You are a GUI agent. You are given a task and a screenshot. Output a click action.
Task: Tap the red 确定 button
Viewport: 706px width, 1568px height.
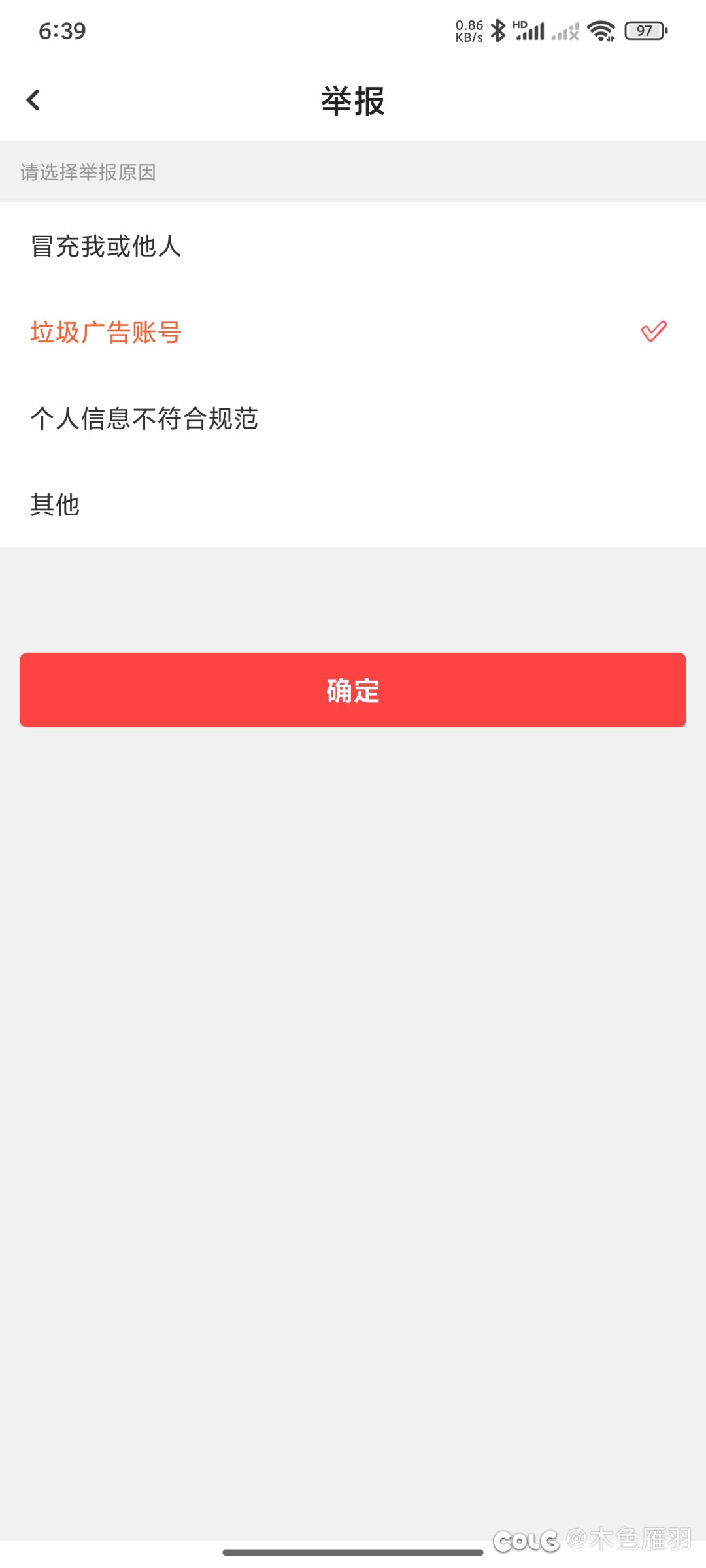point(353,690)
